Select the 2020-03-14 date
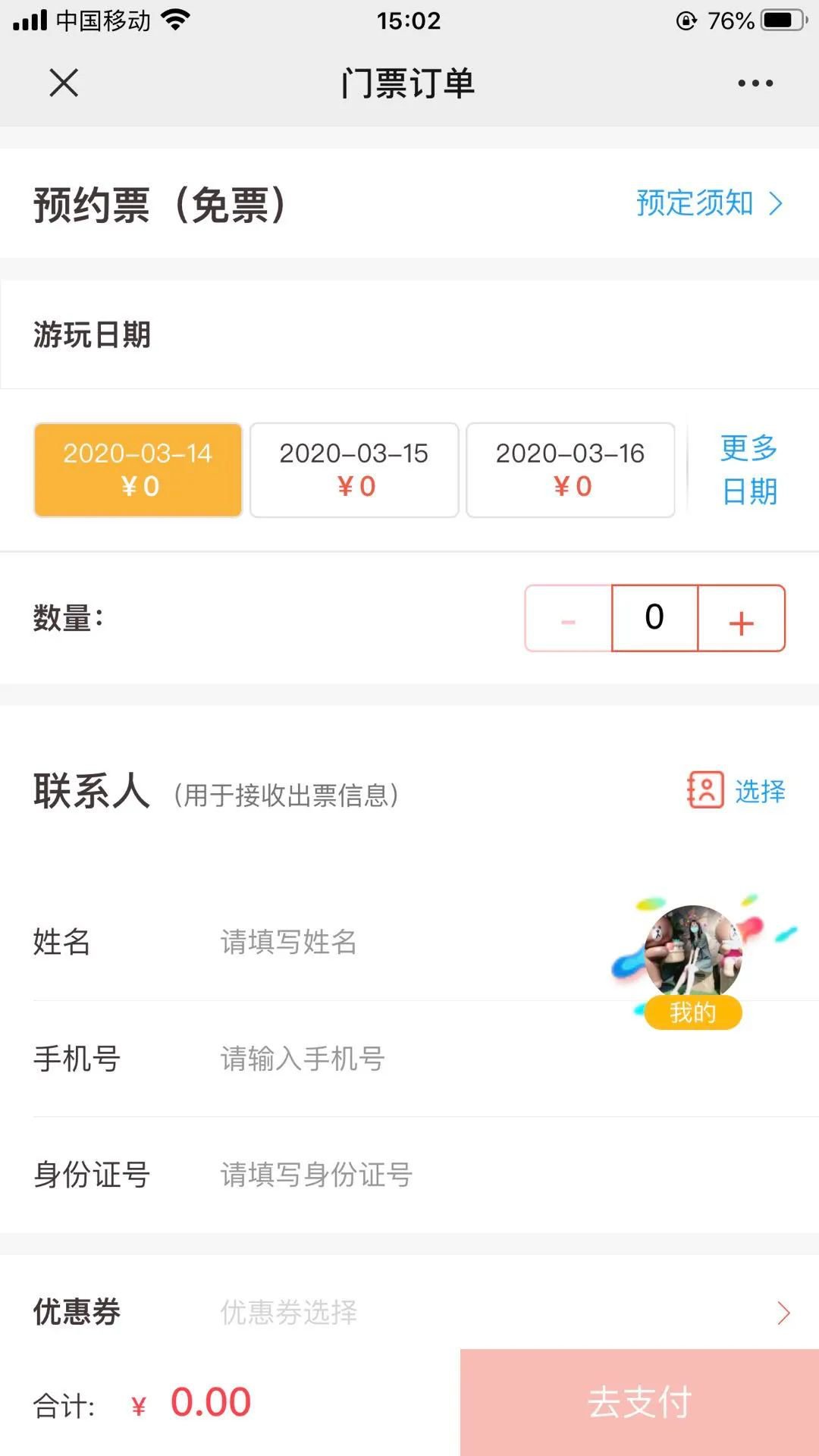Viewport: 819px width, 1456px height. 138,470
